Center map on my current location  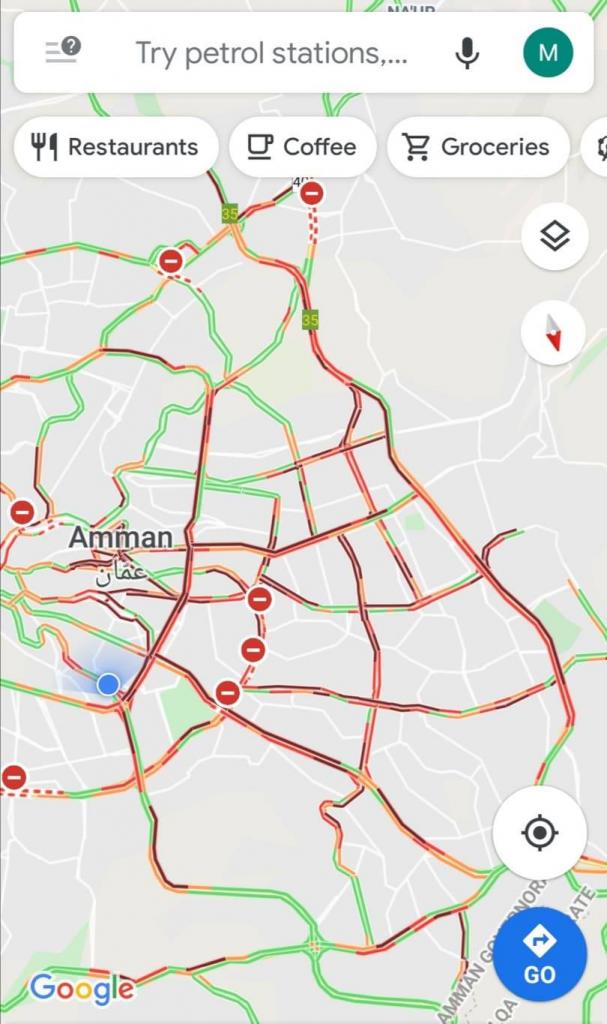point(540,833)
